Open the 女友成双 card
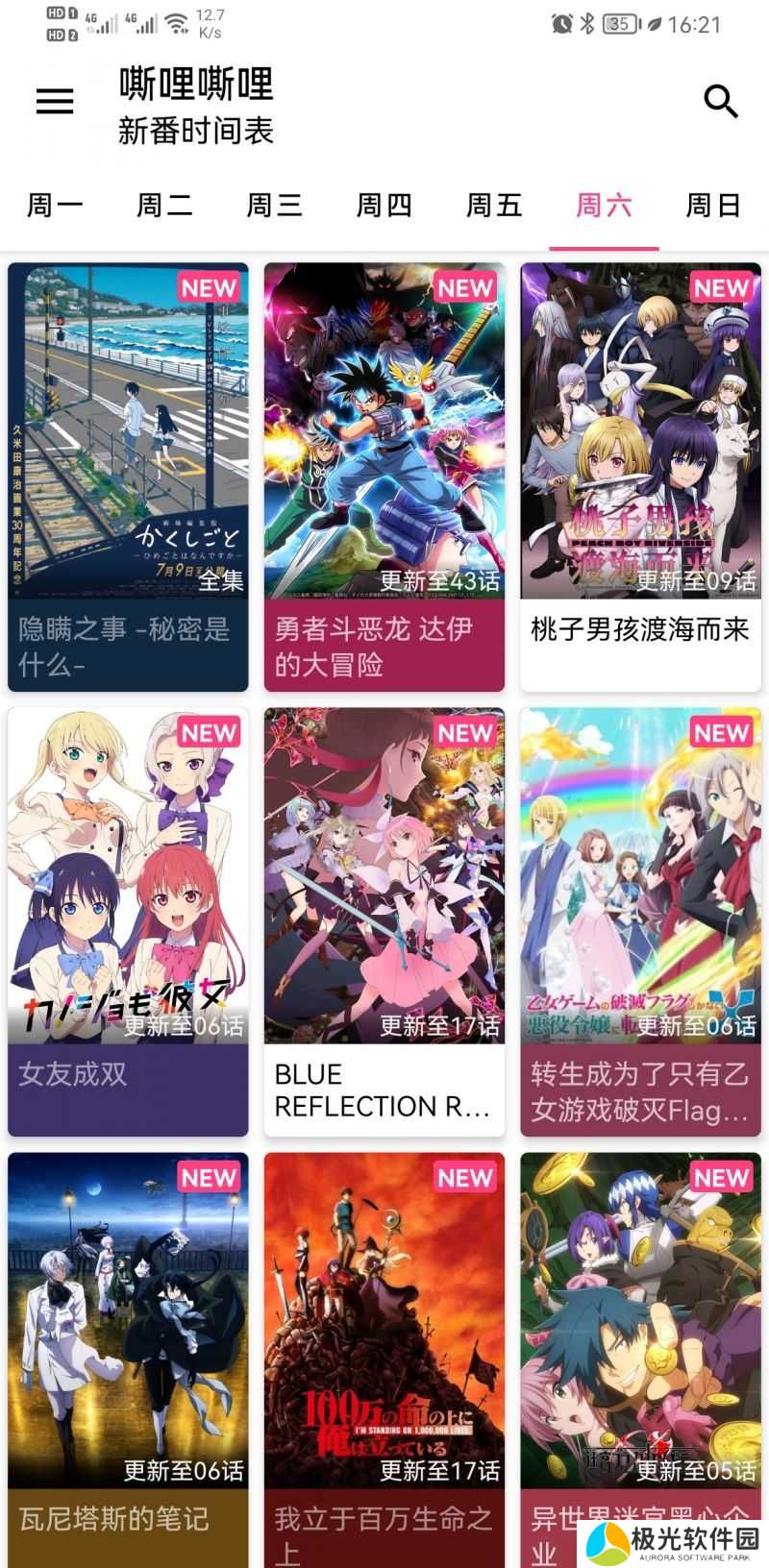The width and height of the screenshot is (769, 1568). [128, 921]
